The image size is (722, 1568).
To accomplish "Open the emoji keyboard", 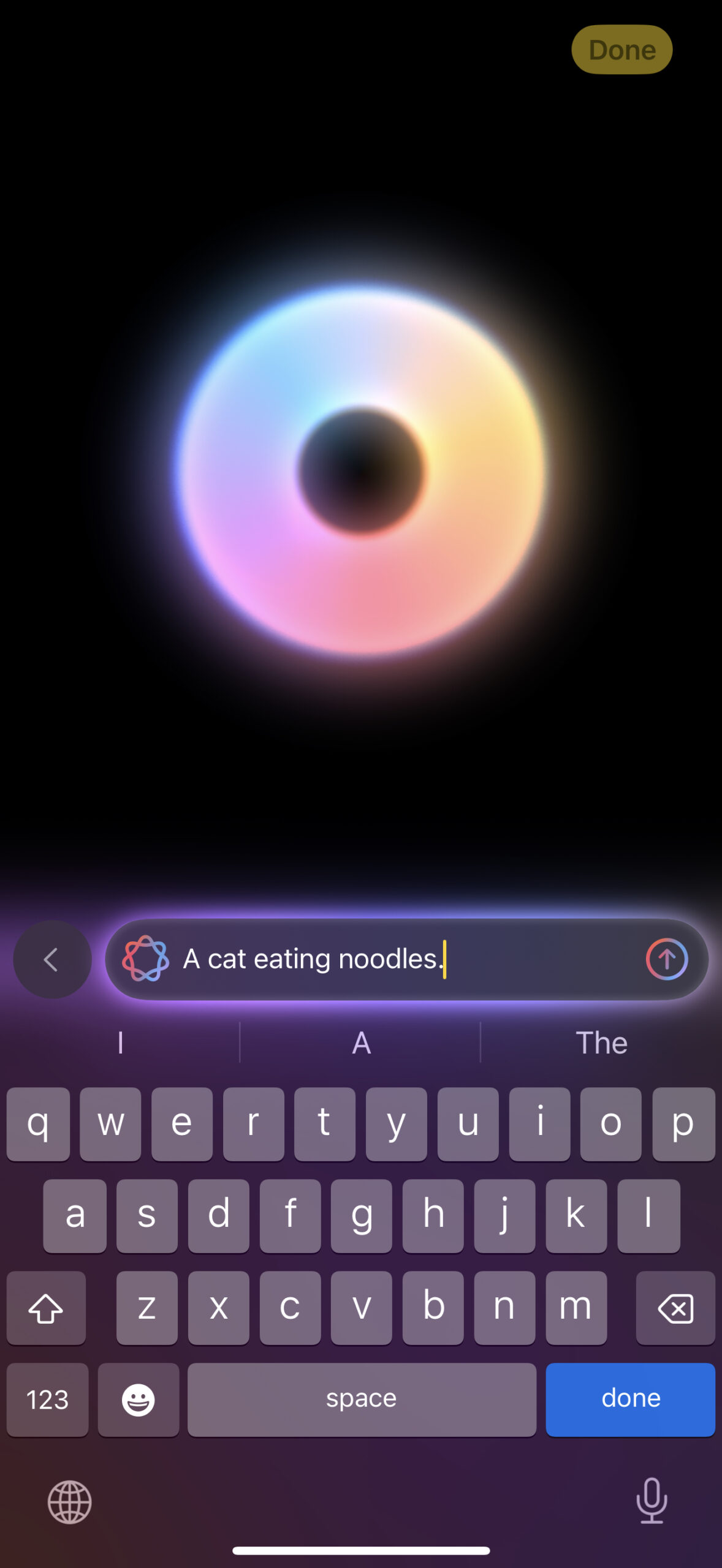I will [x=139, y=1399].
